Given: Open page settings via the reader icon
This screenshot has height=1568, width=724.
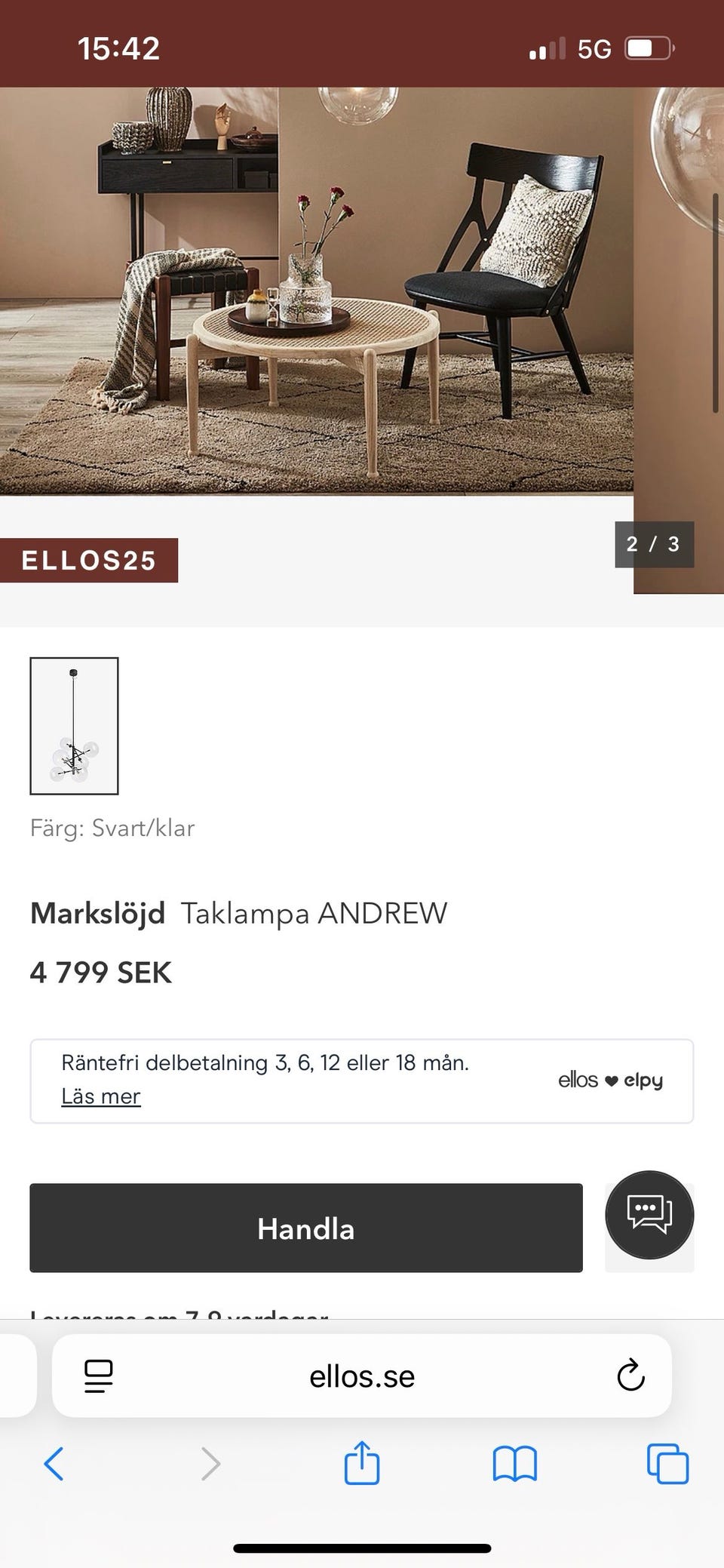Looking at the screenshot, I should 99,1376.
